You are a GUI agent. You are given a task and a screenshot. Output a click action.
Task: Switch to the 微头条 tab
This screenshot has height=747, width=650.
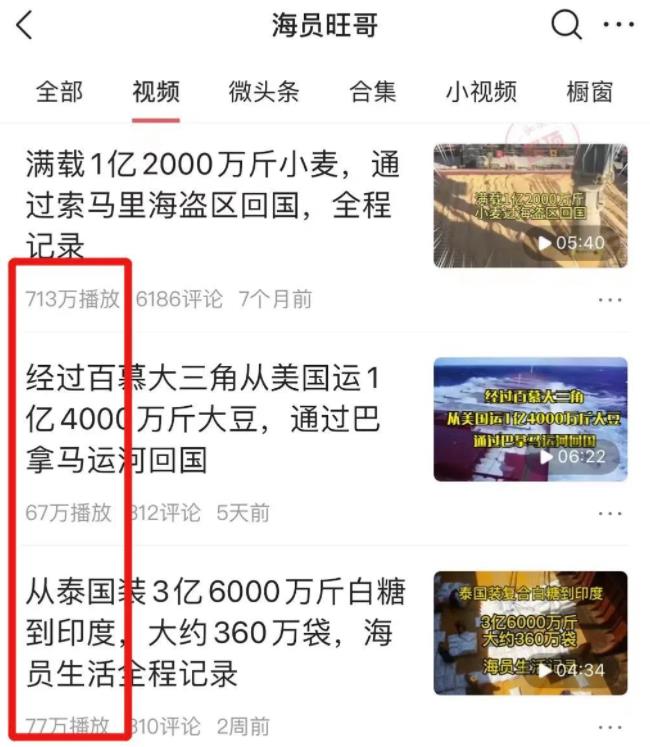click(264, 91)
